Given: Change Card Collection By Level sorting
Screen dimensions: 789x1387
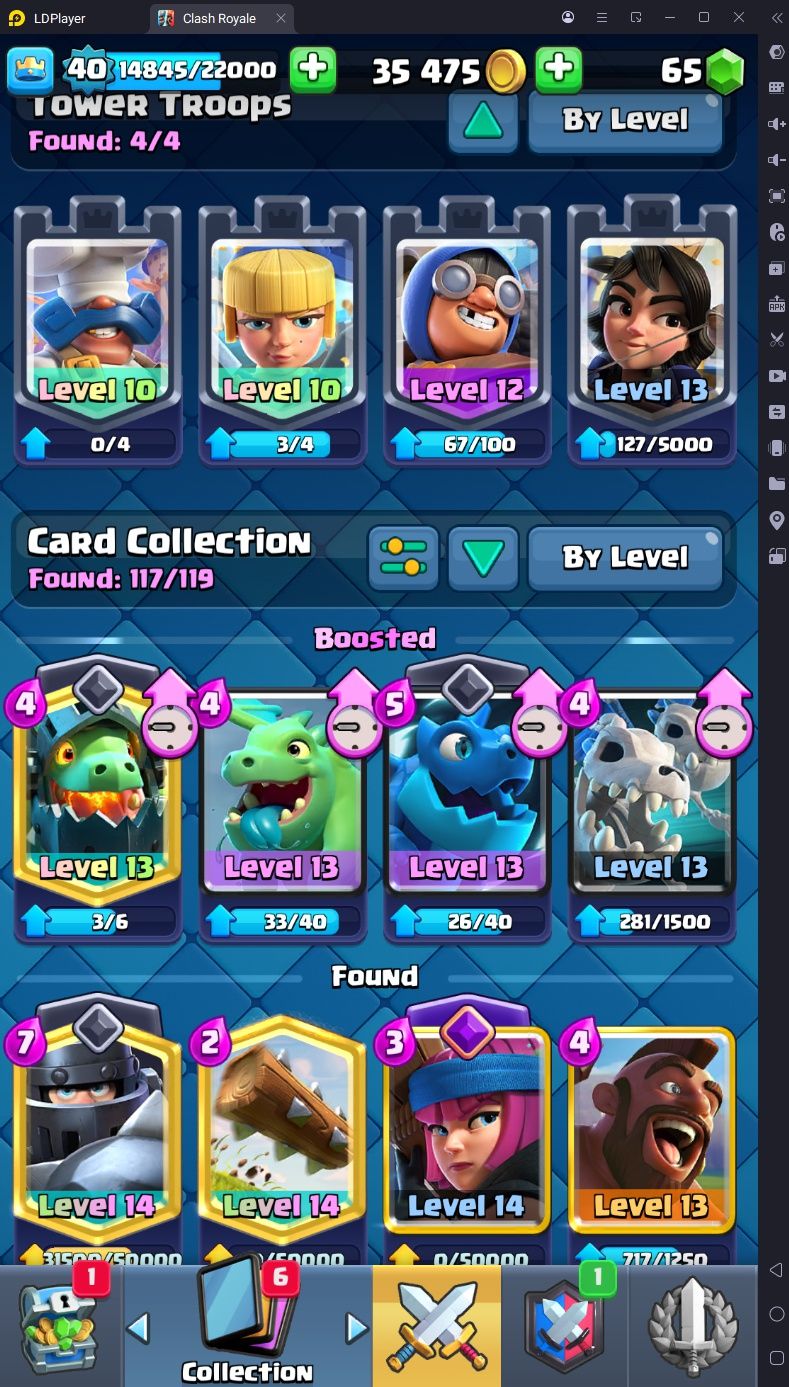Looking at the screenshot, I should click(x=625, y=558).
